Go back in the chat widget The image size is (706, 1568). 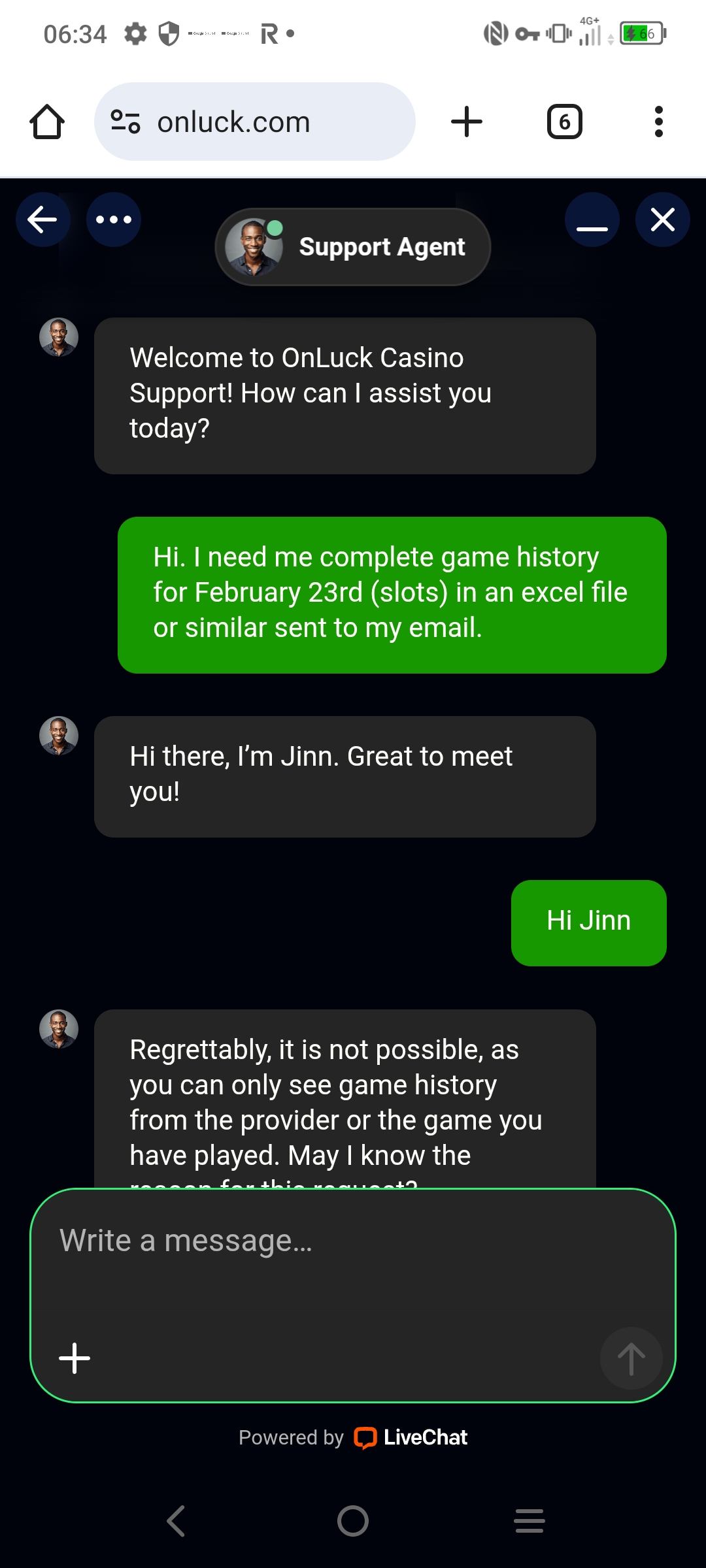point(42,220)
